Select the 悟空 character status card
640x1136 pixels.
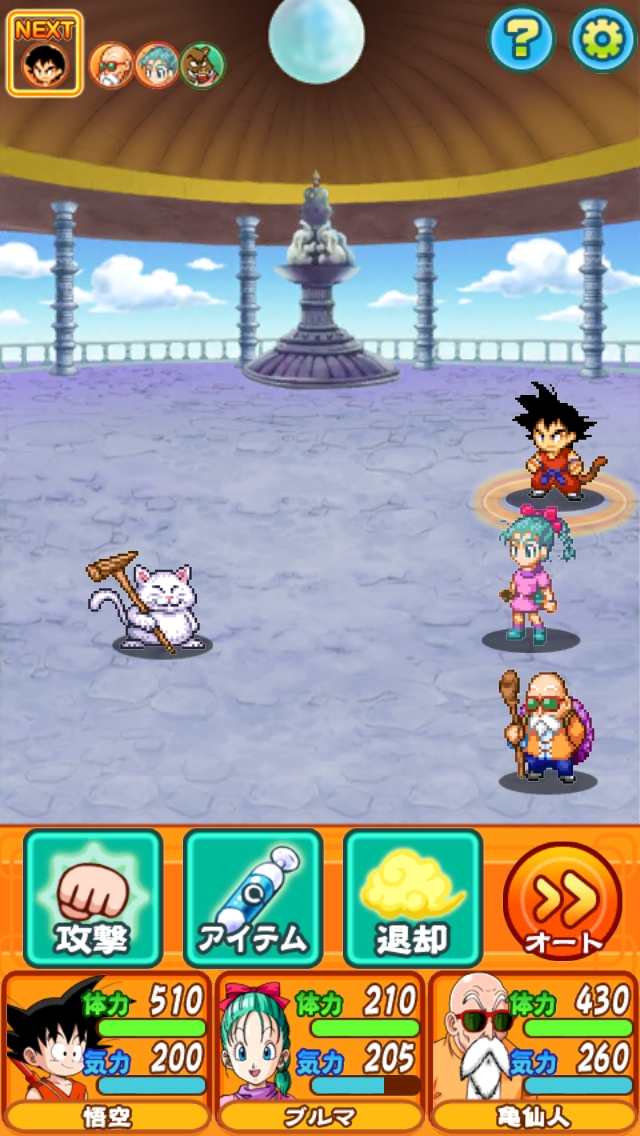(x=107, y=1051)
